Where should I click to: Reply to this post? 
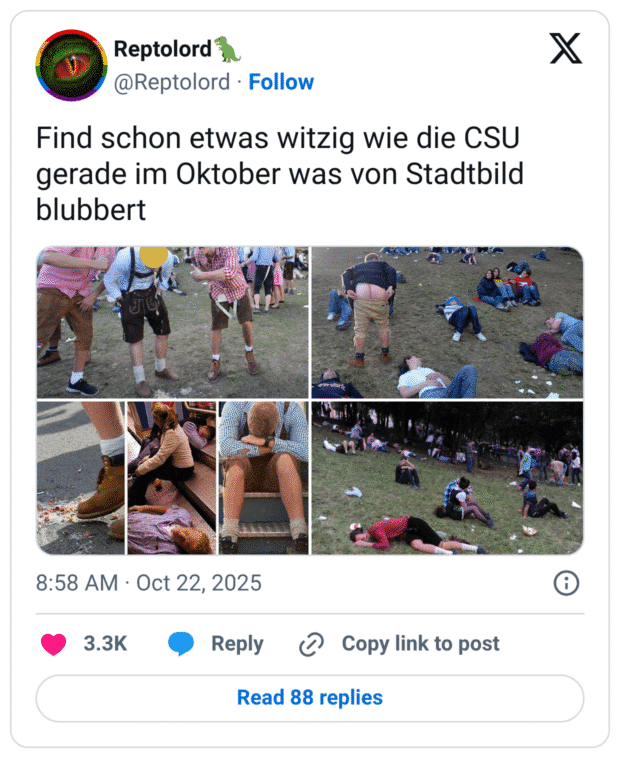[216, 644]
